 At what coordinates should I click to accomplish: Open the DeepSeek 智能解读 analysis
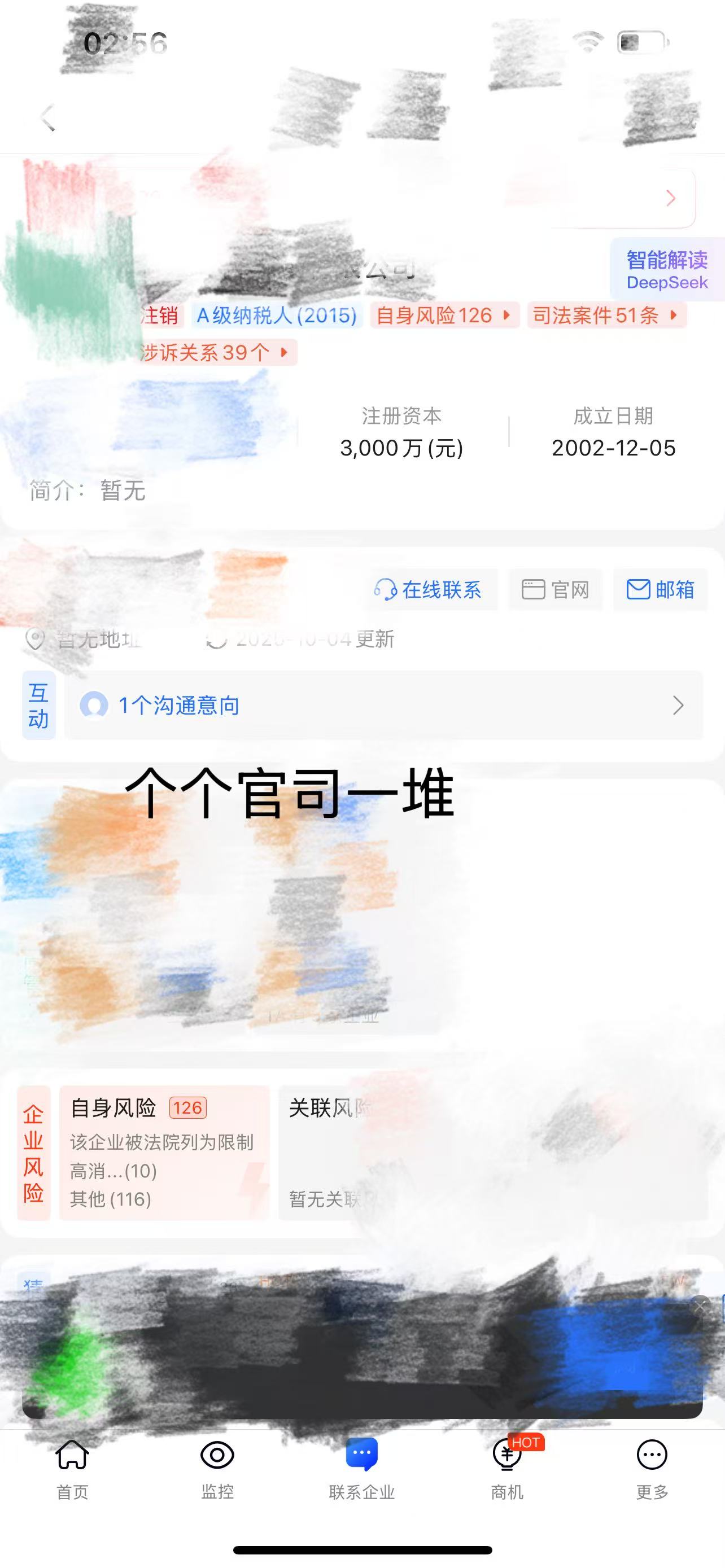coord(667,270)
